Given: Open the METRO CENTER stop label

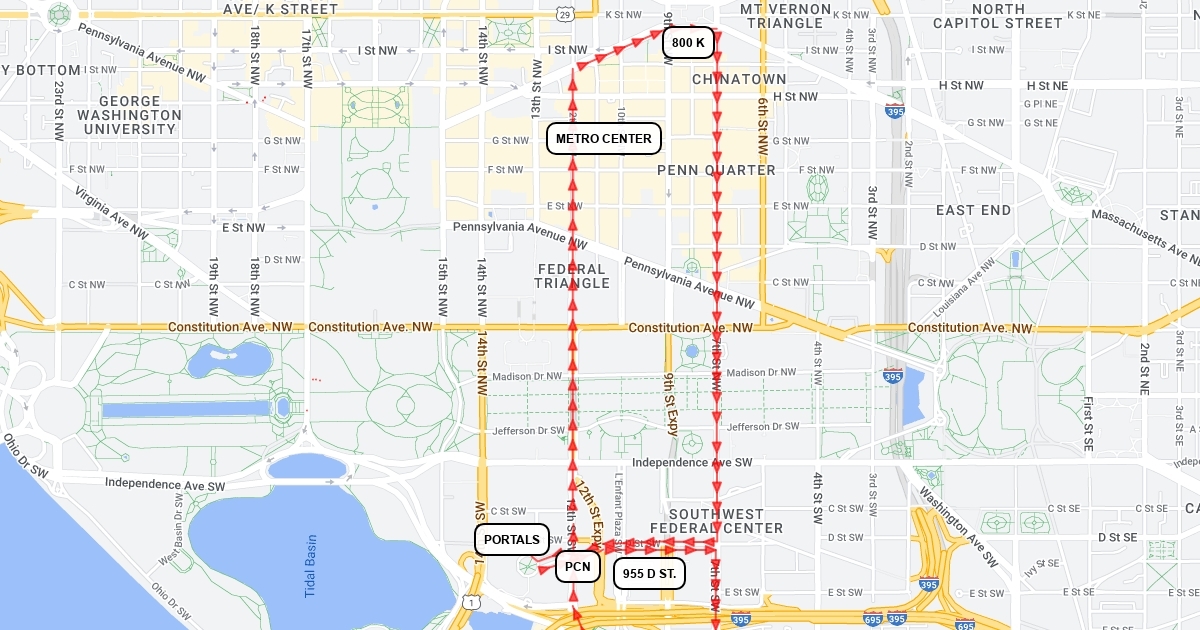Looking at the screenshot, I should [604, 138].
